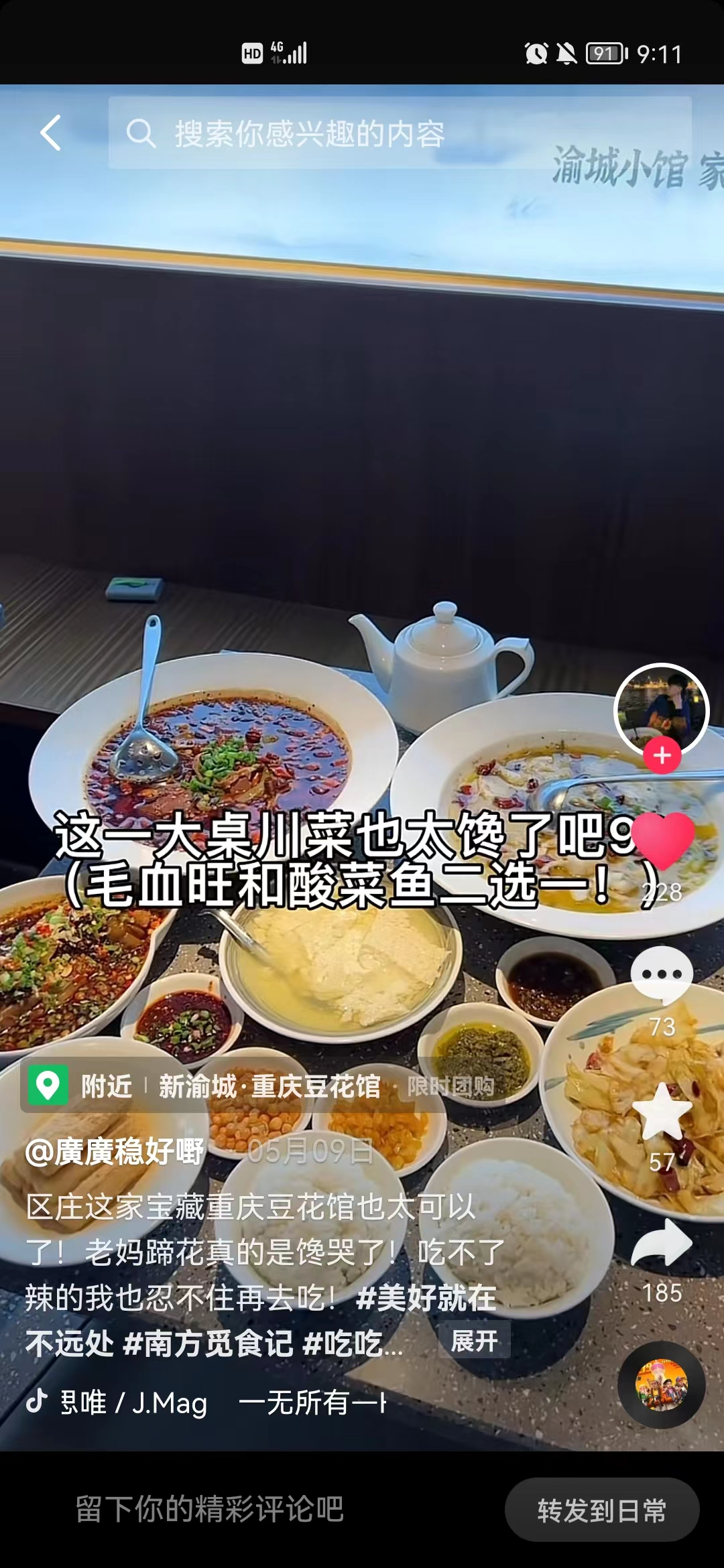This screenshot has width=724, height=1568.
Task: Tap the 转发到日常 button
Action: pos(602,1510)
